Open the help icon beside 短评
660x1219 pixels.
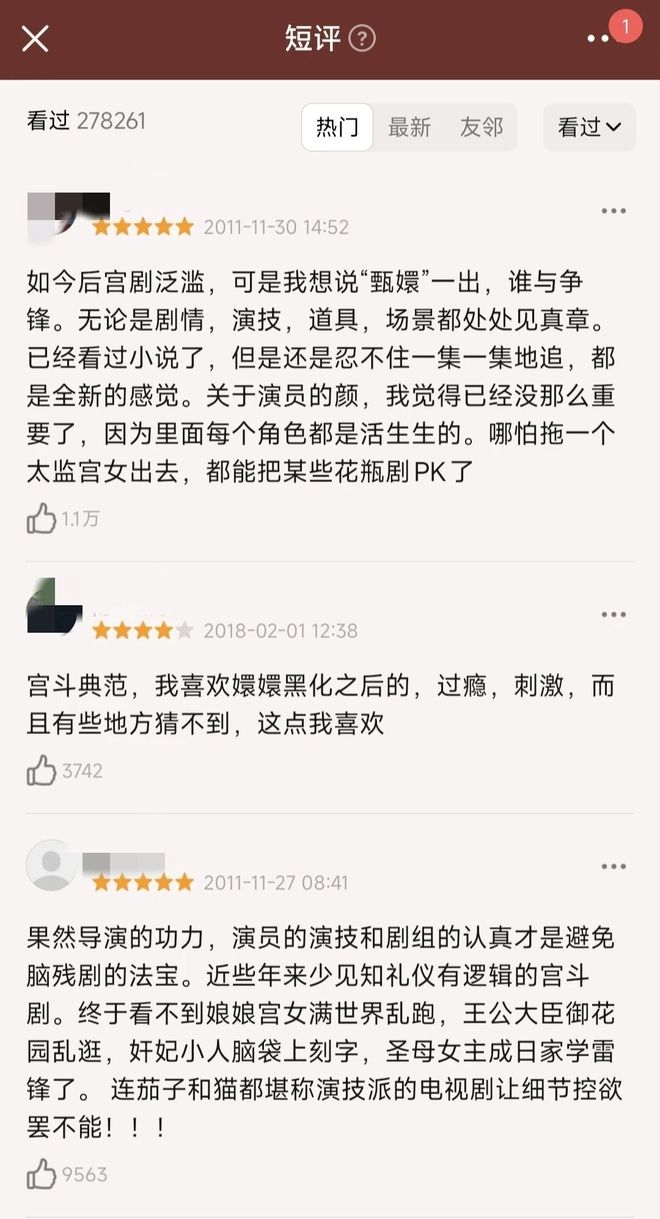pyautogui.click(x=362, y=39)
